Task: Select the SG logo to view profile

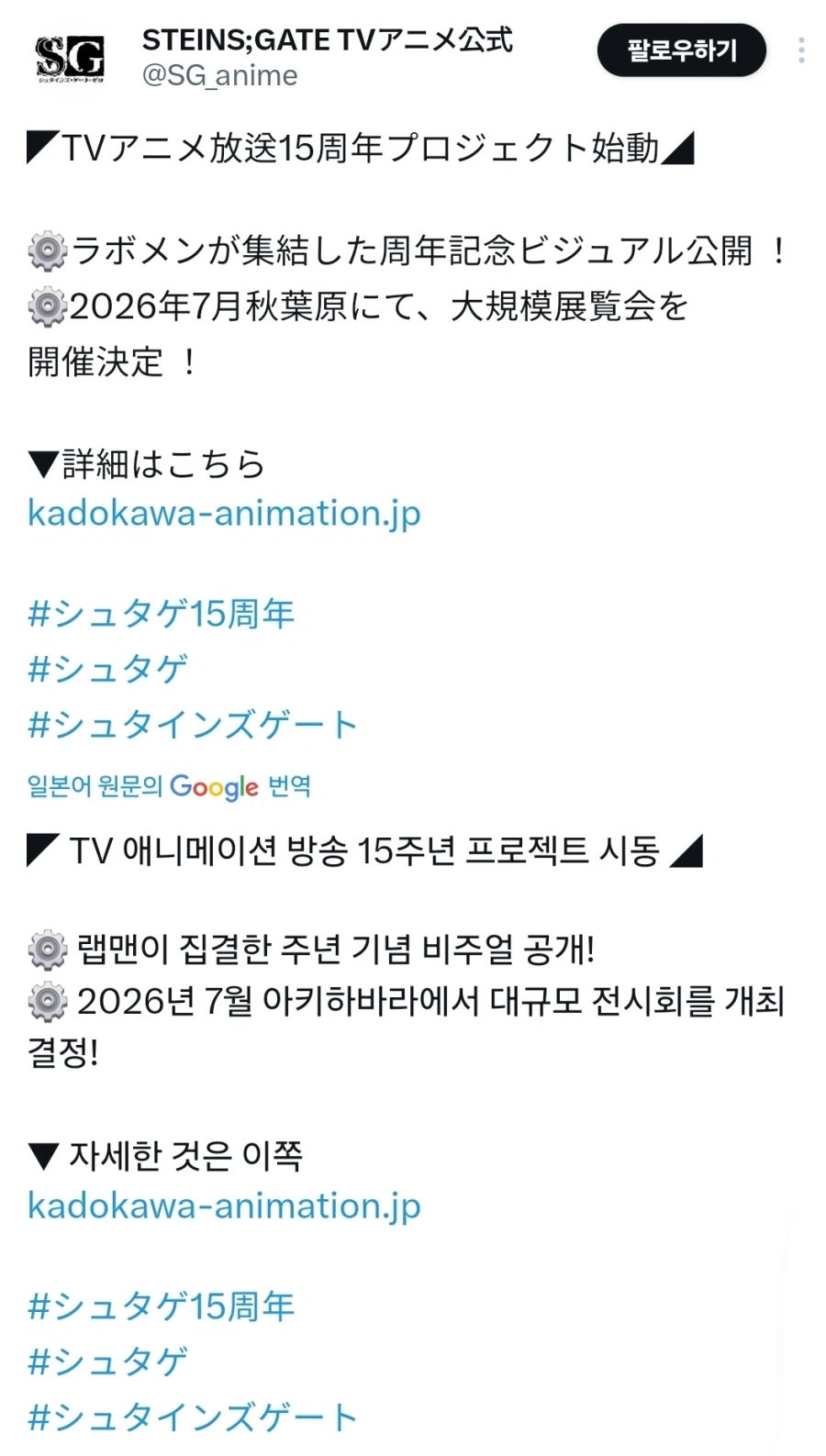Action: [x=69, y=53]
